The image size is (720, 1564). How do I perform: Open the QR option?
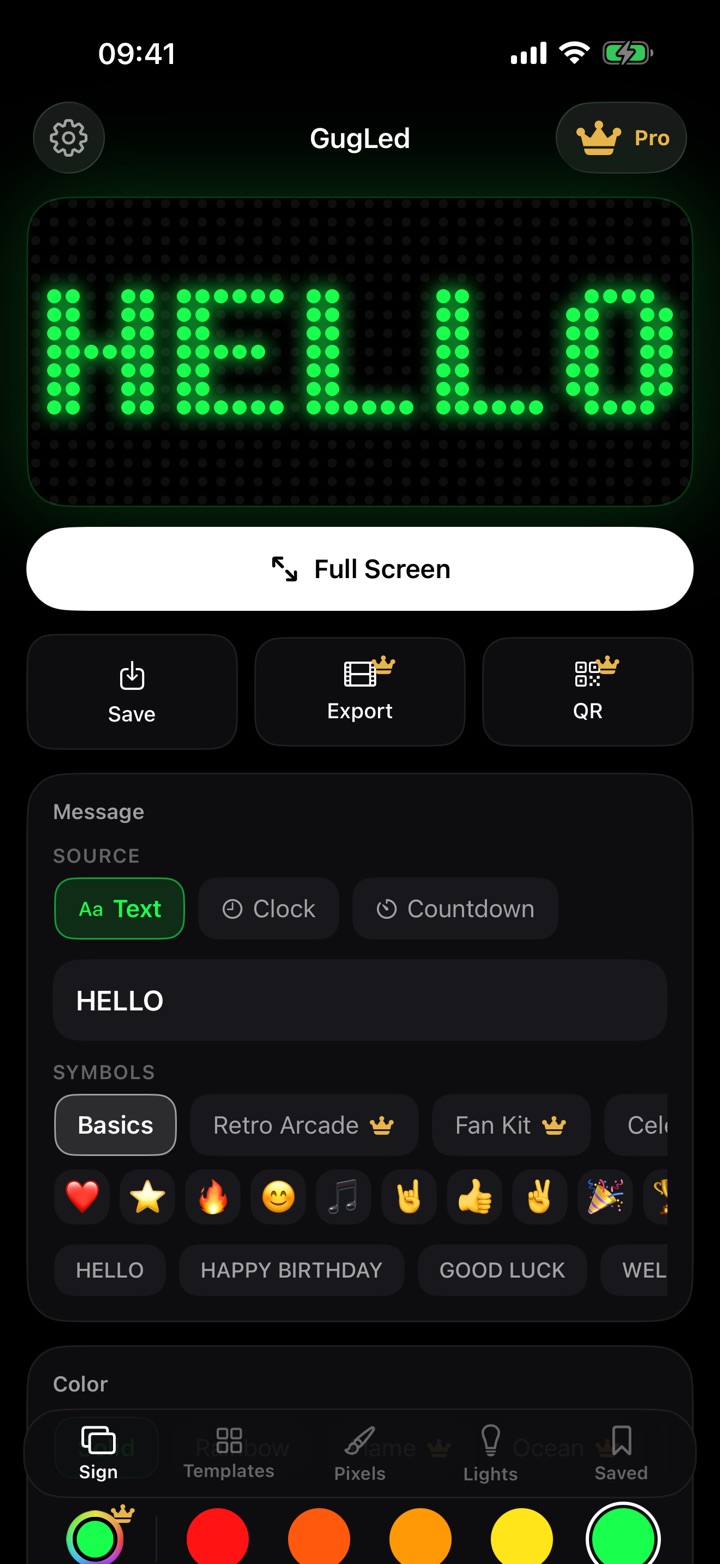(588, 691)
